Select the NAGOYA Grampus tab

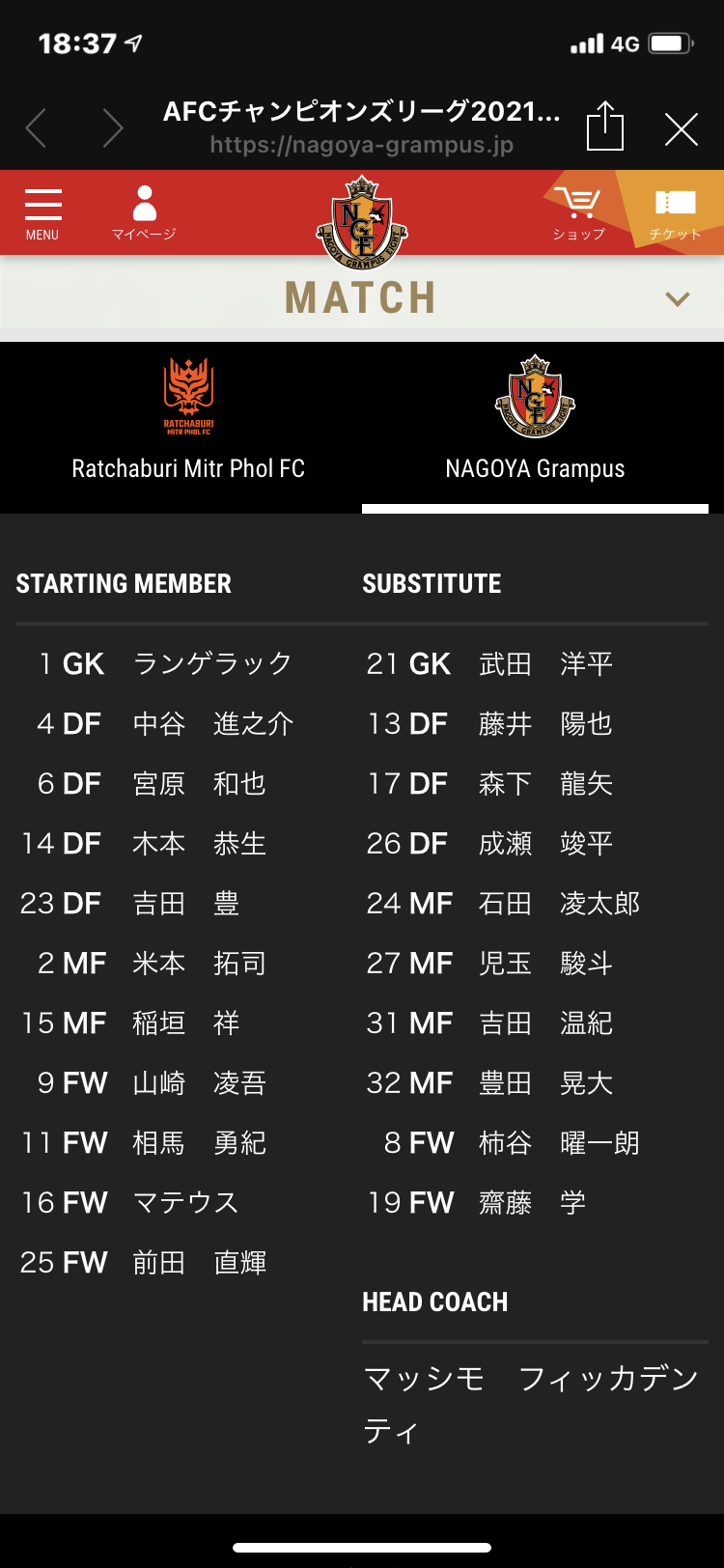[535, 422]
